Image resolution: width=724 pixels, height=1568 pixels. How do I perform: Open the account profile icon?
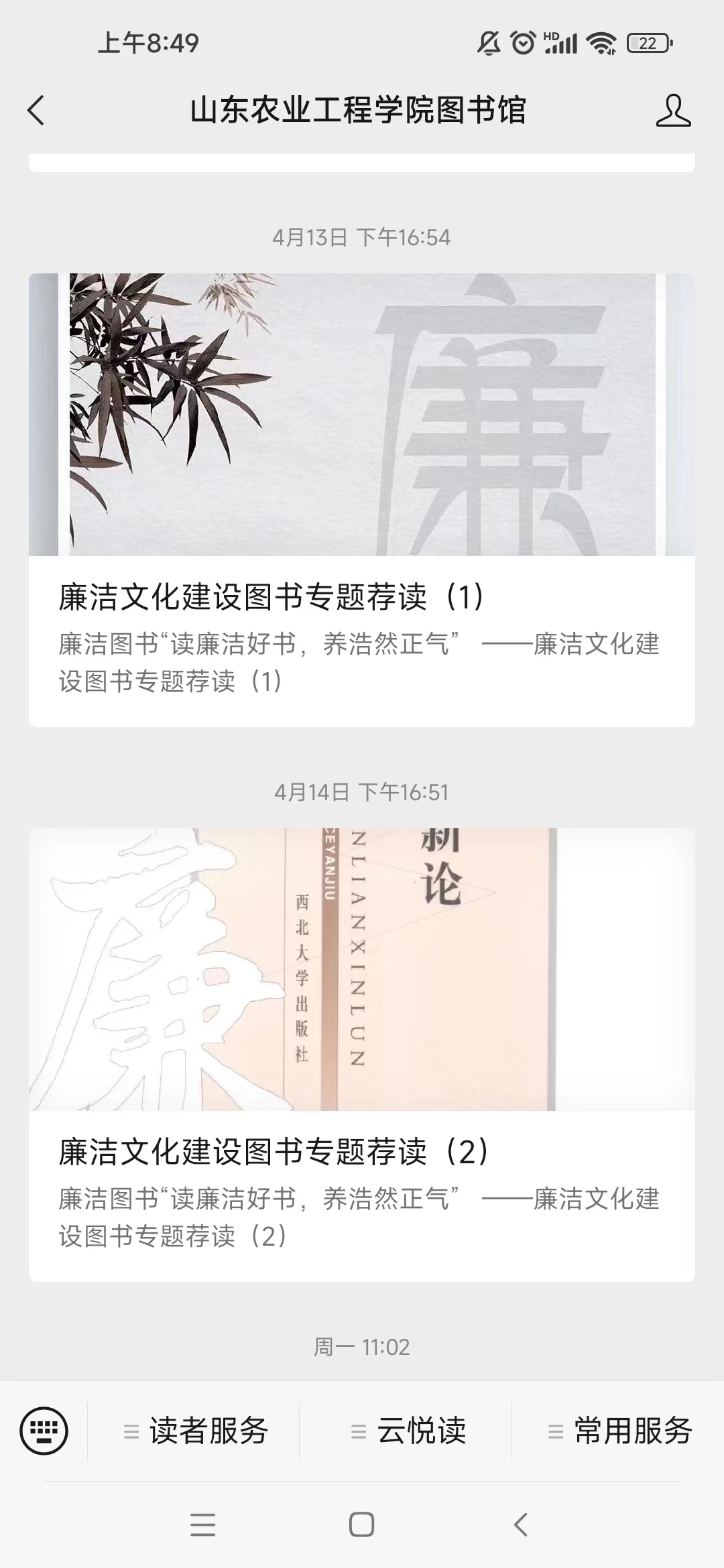click(x=673, y=111)
